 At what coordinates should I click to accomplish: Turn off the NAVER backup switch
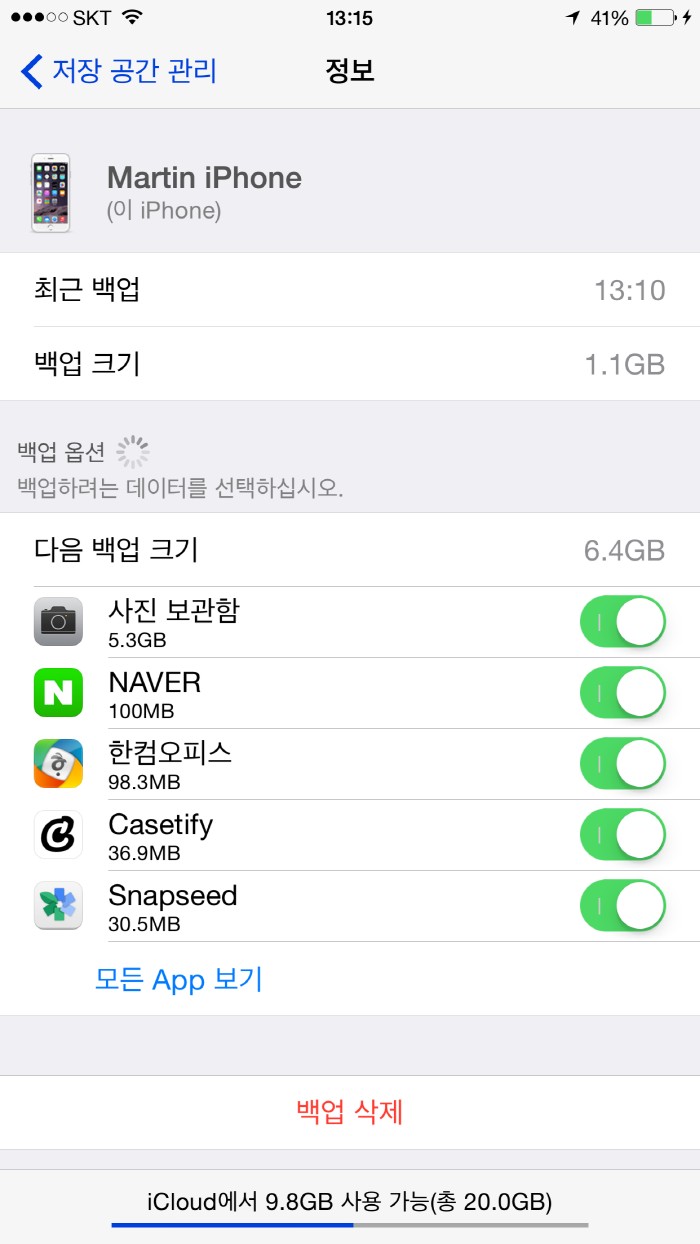click(623, 693)
